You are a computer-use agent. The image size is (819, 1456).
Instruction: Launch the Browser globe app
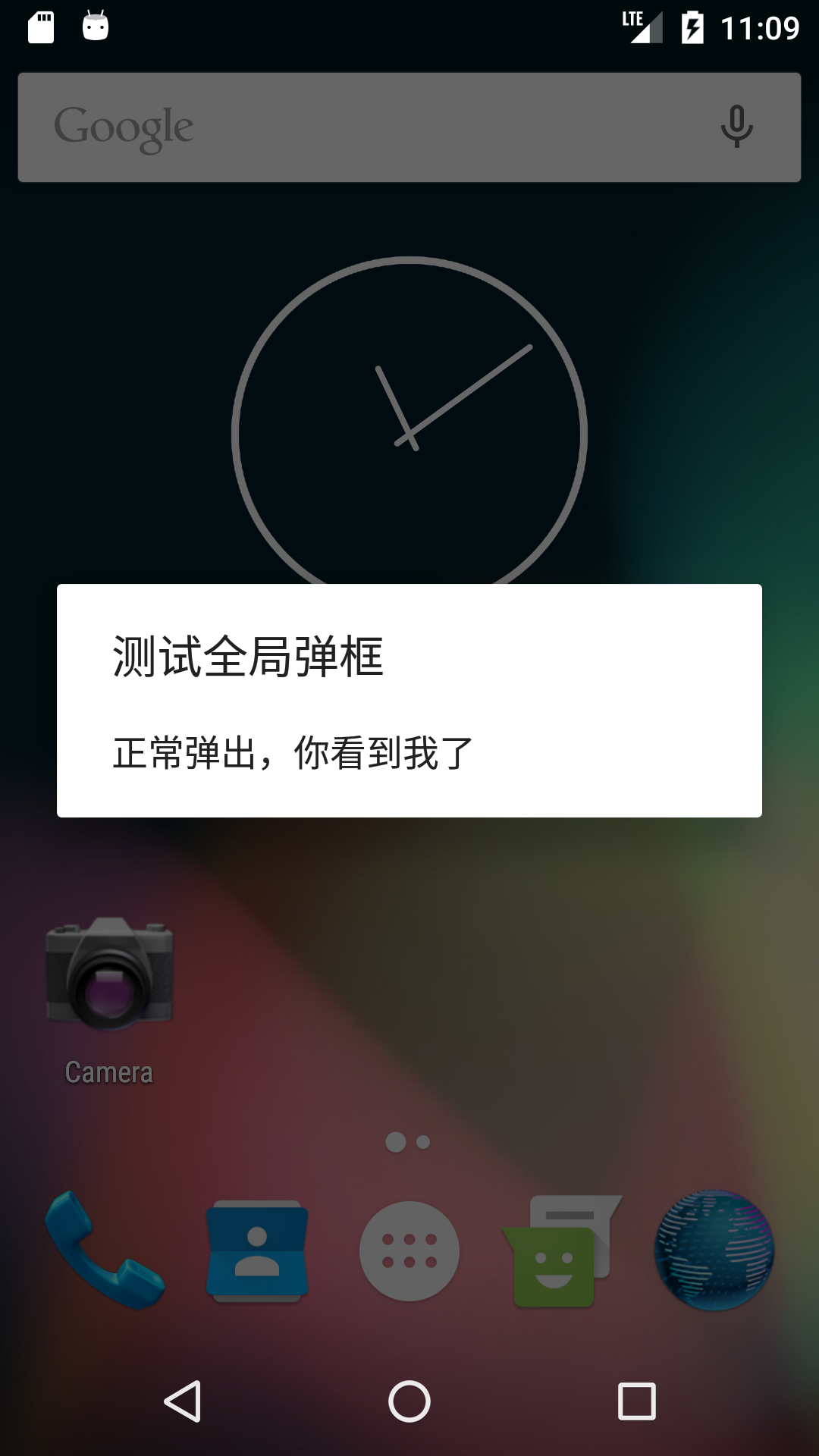point(714,1250)
